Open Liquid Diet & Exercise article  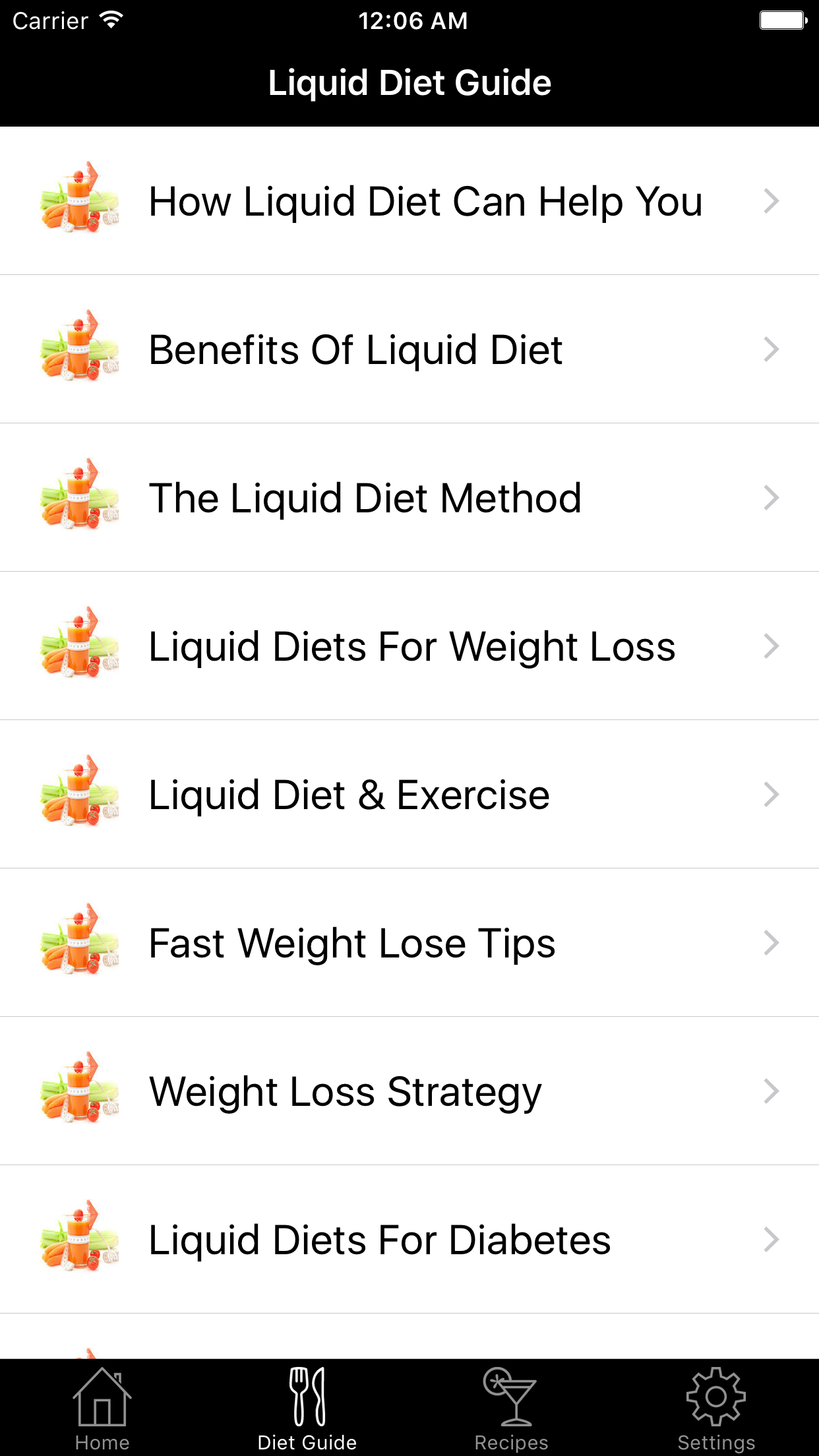coord(409,795)
